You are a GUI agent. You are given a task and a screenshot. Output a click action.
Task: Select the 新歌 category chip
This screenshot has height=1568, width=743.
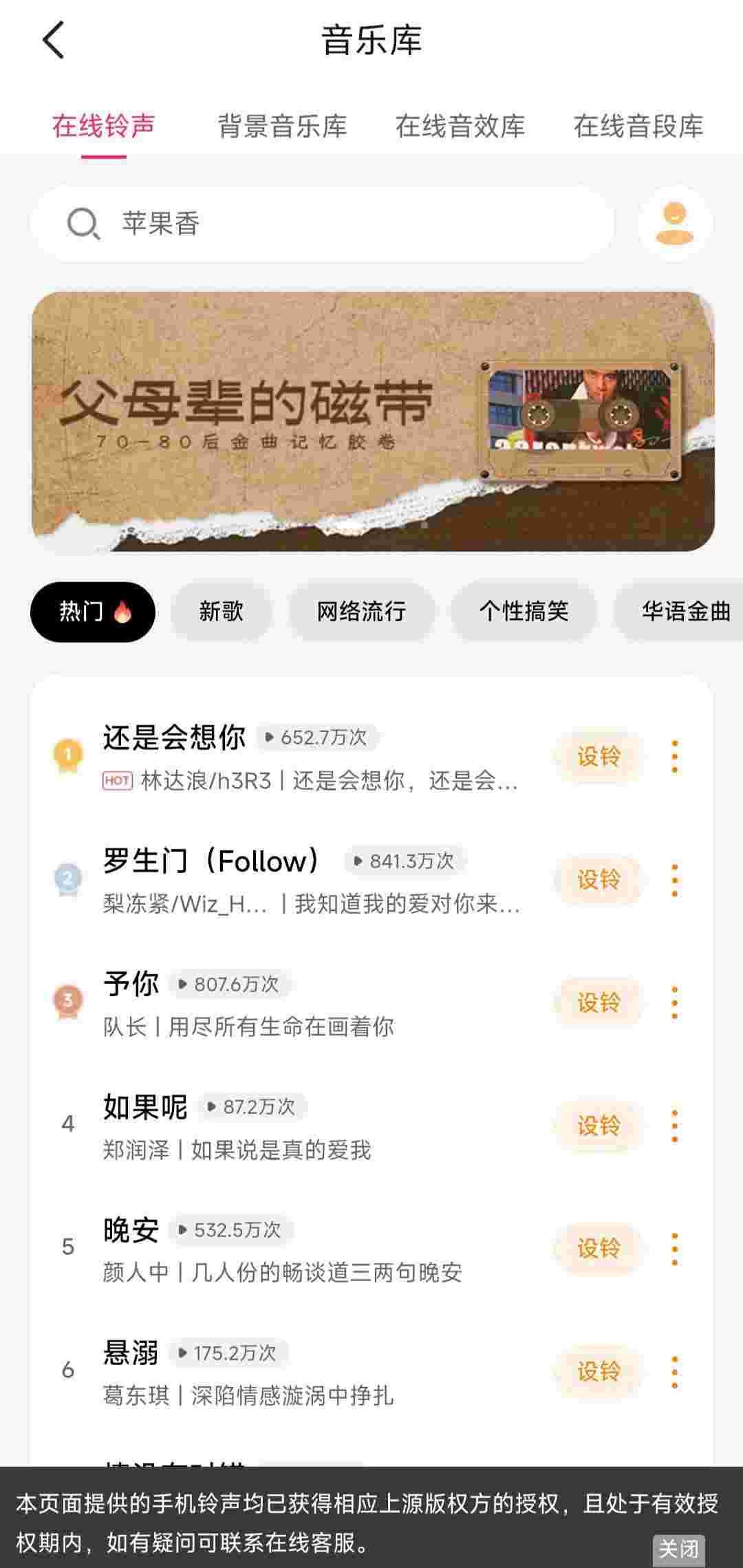click(221, 612)
